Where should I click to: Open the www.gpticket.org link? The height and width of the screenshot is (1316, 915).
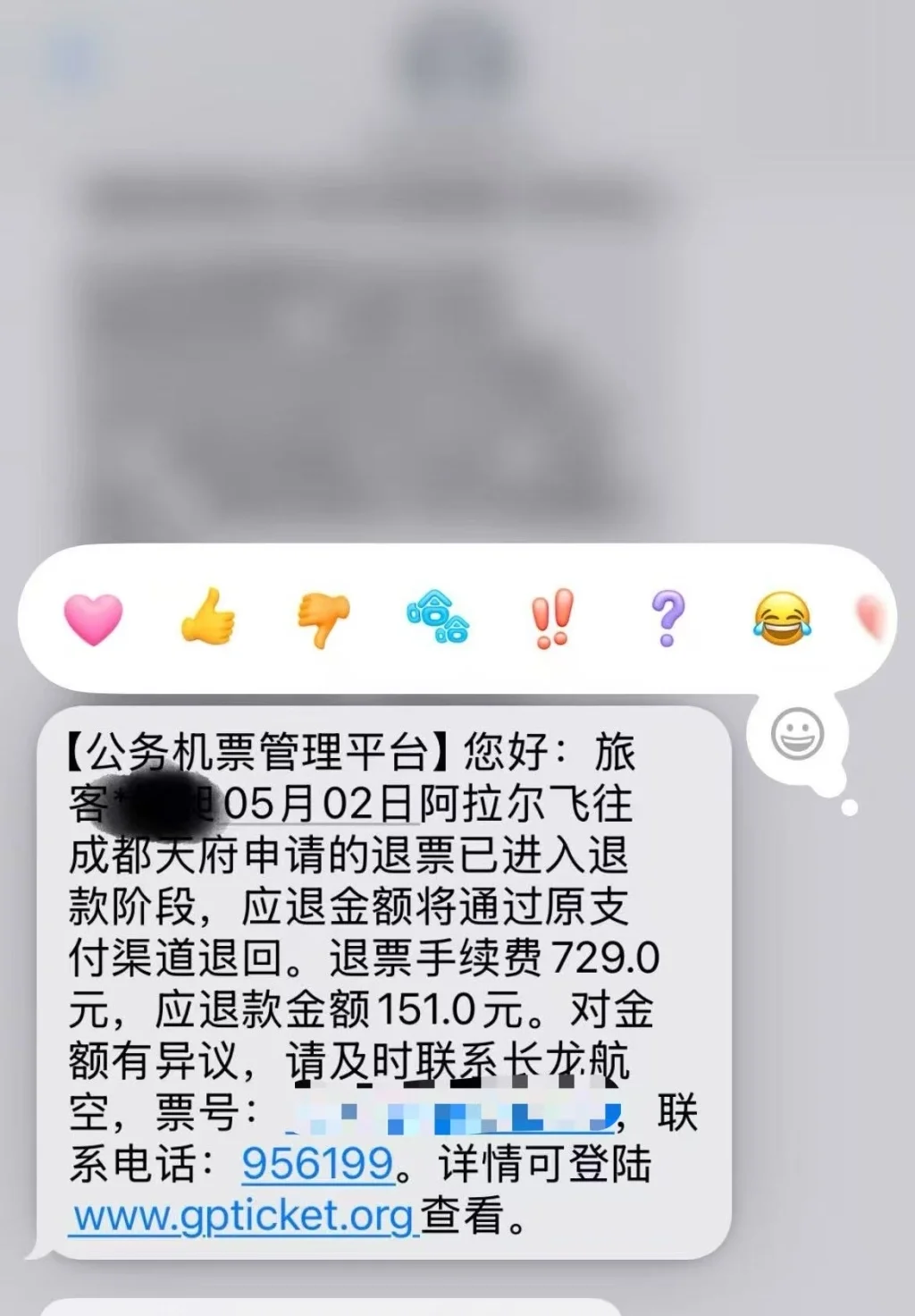(243, 1216)
